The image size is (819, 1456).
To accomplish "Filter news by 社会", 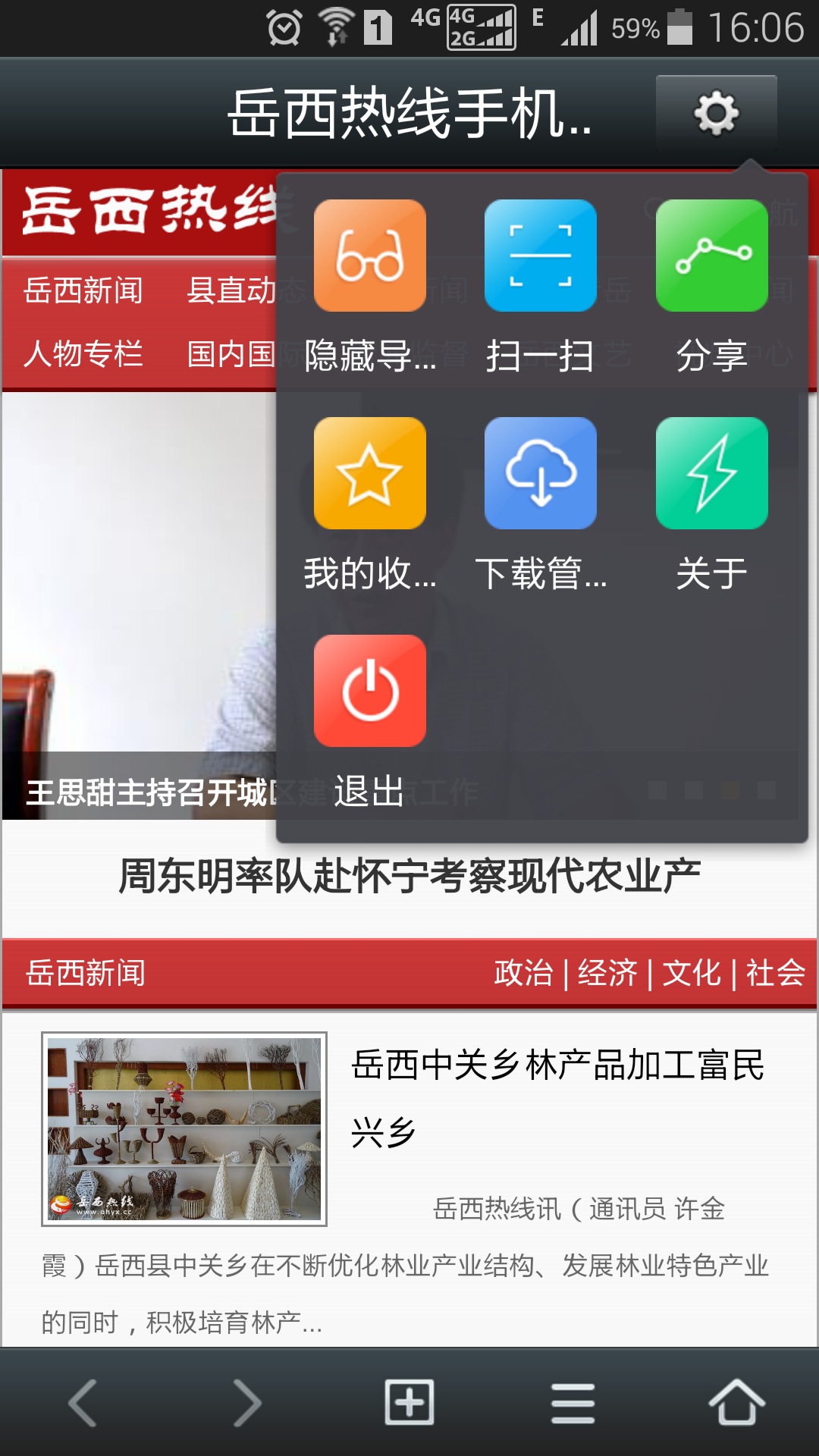I will point(776,973).
